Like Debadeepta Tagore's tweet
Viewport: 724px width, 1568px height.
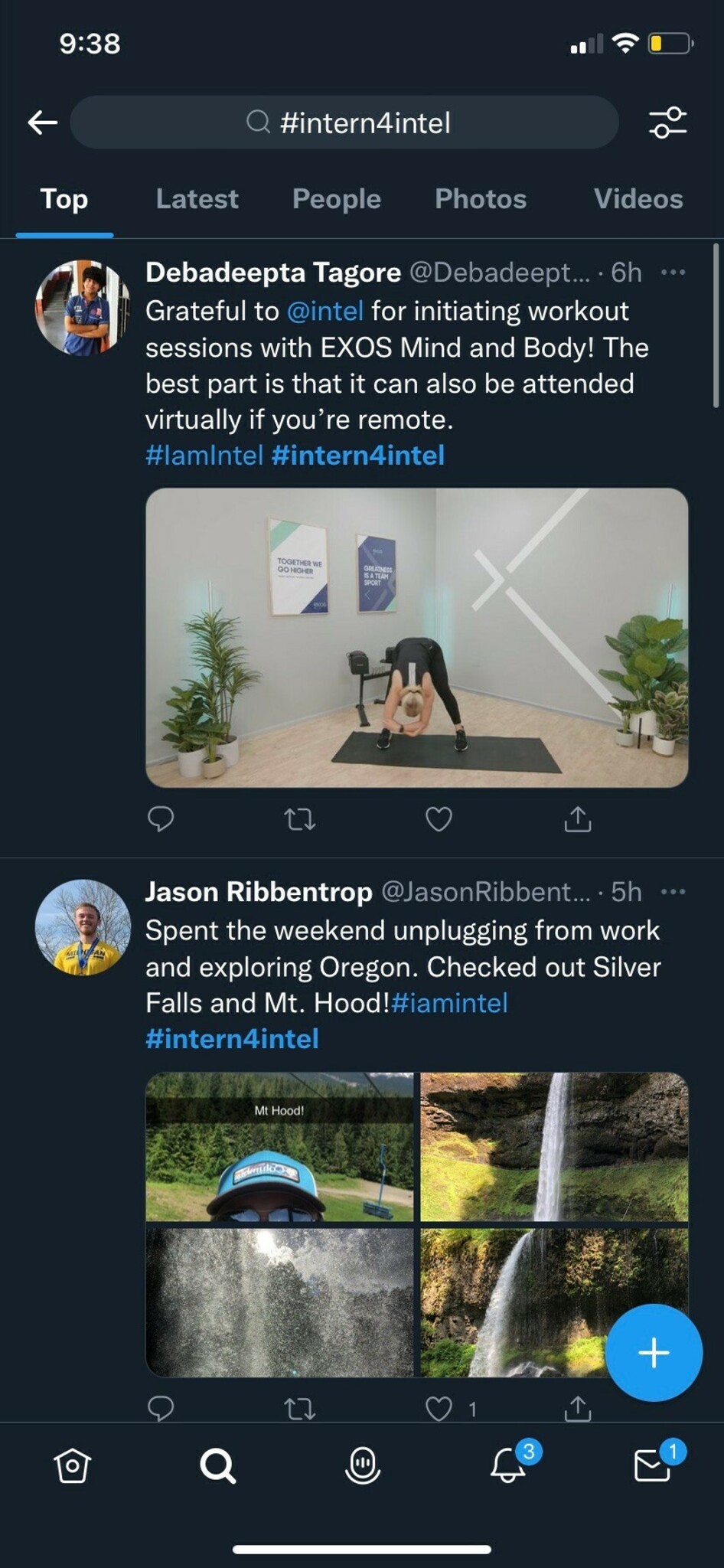439,819
